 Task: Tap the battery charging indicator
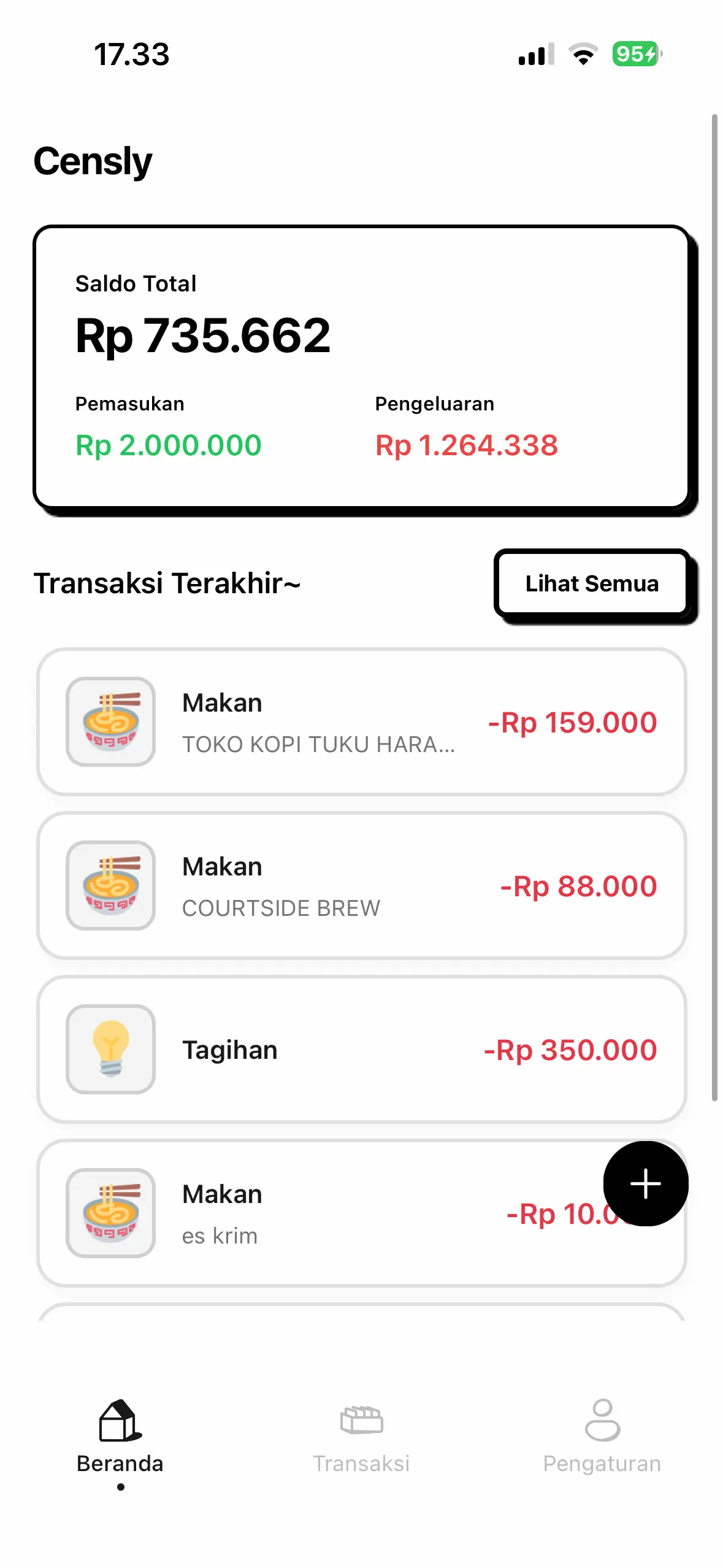(x=635, y=55)
